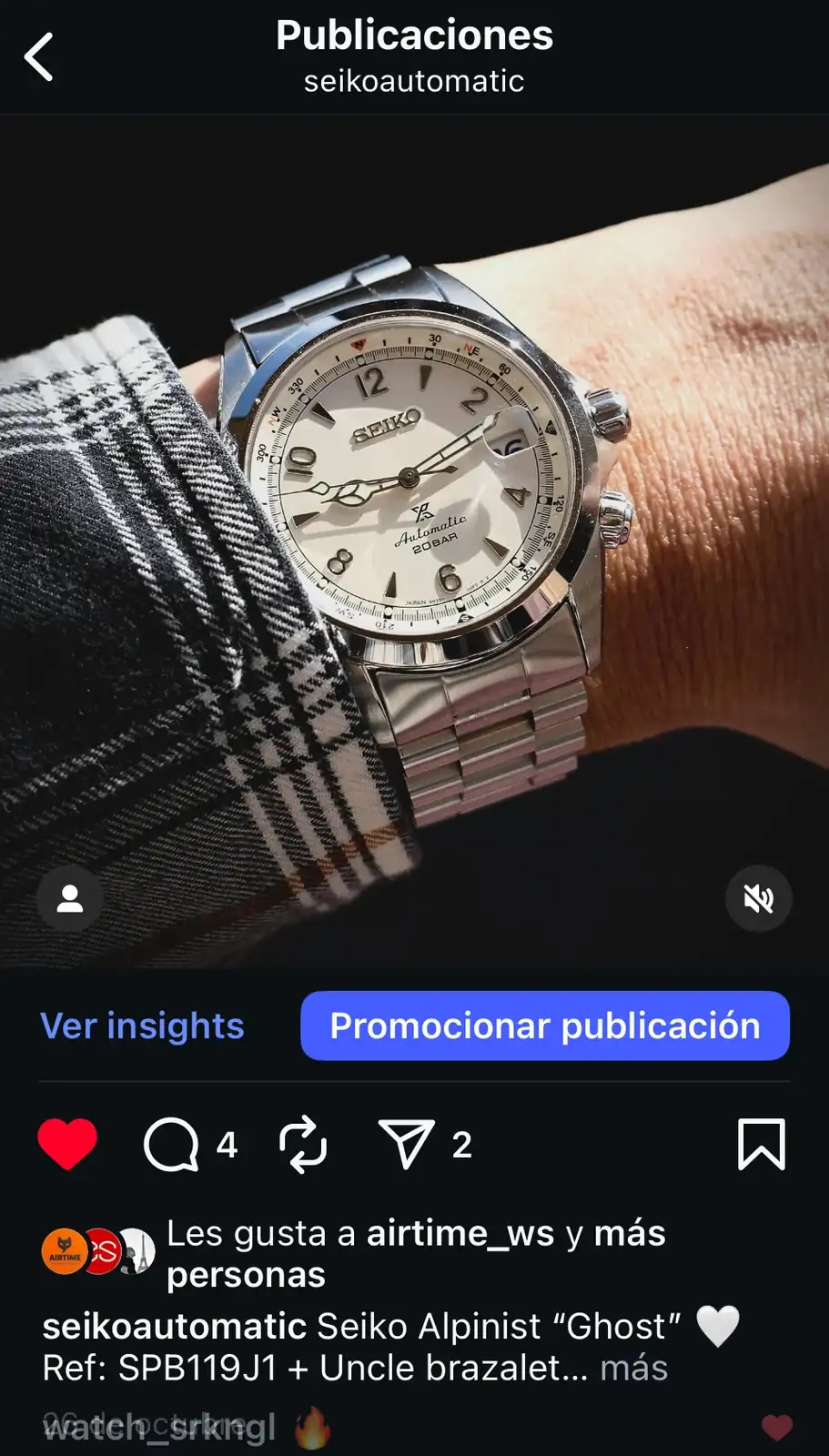The height and width of the screenshot is (1456, 829).
Task: Share the post via the paper-plane icon
Action: (x=405, y=1144)
